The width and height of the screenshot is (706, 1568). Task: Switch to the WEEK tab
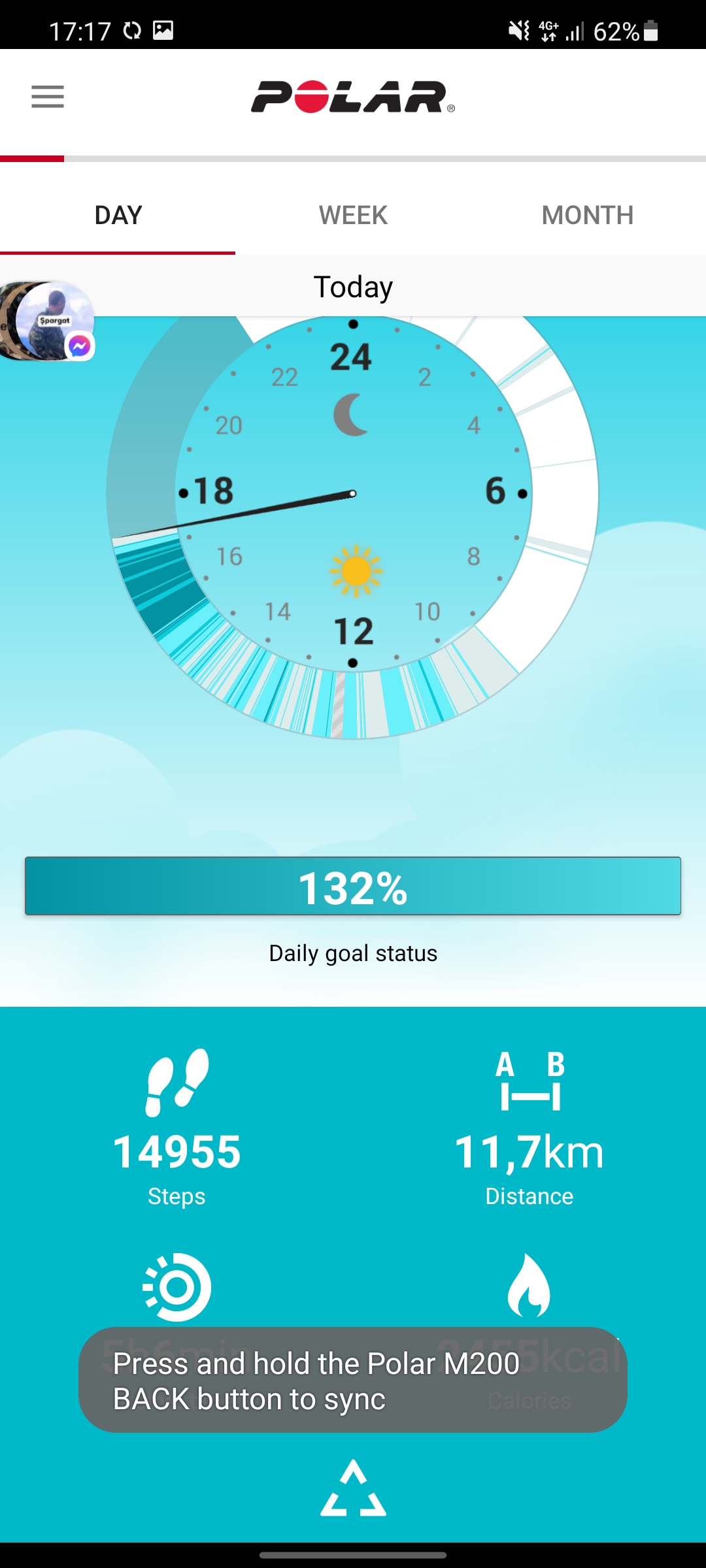(353, 215)
